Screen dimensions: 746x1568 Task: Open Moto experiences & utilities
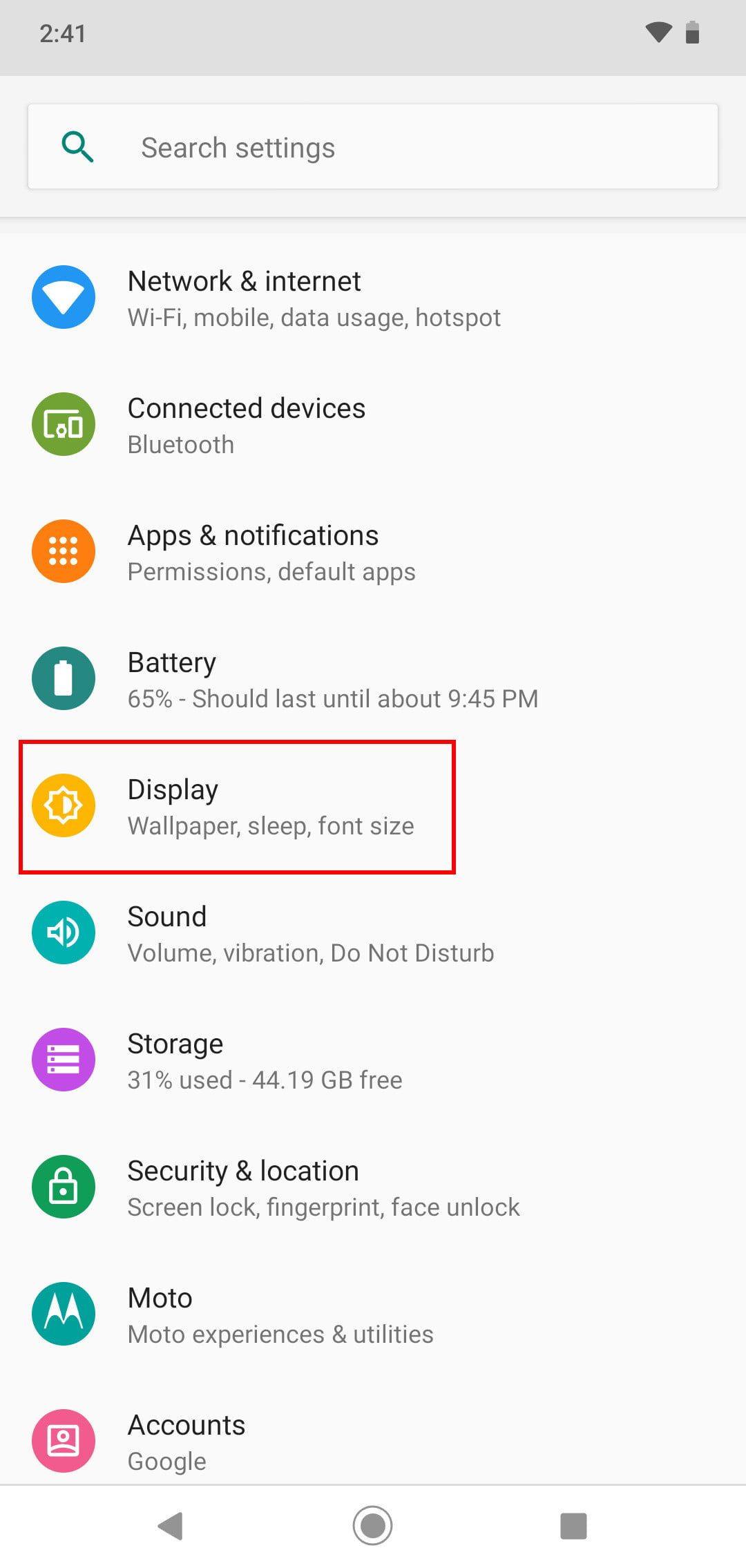[280, 1314]
